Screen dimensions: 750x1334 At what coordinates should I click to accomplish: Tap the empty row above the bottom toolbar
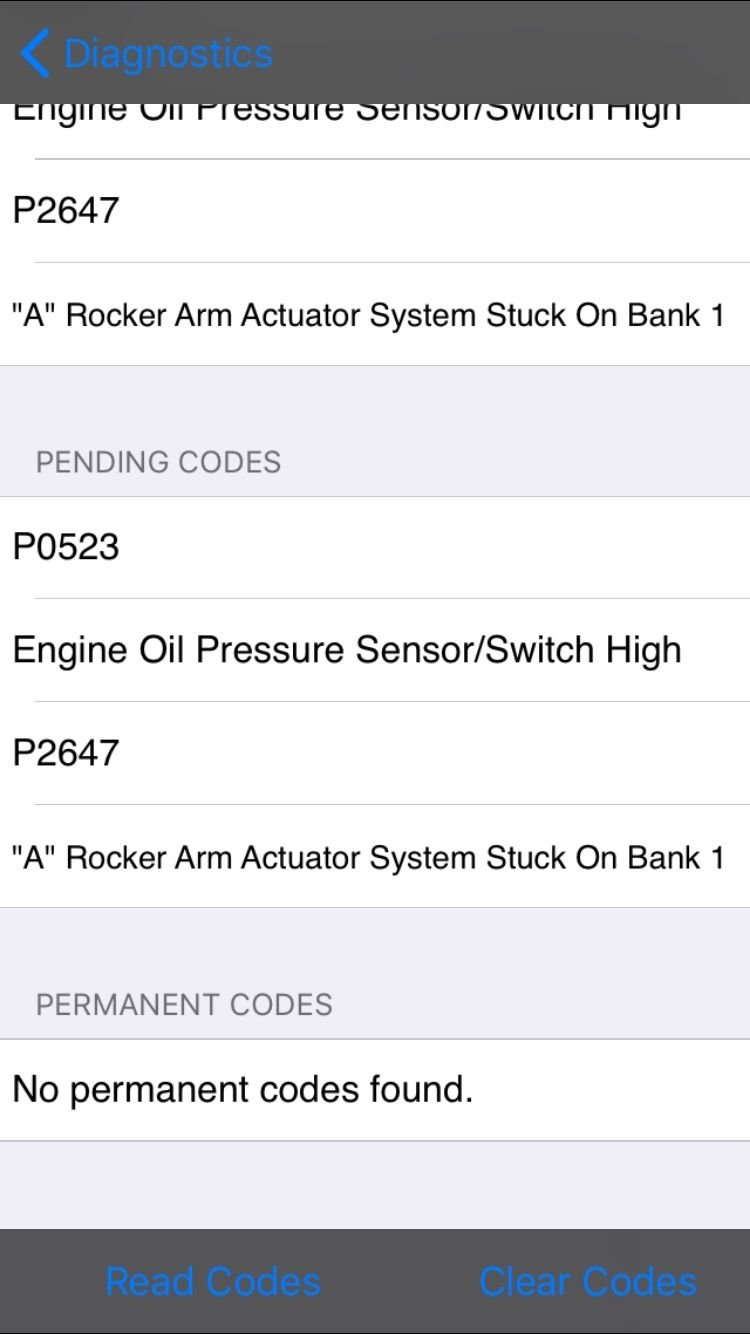pyautogui.click(x=375, y=1180)
